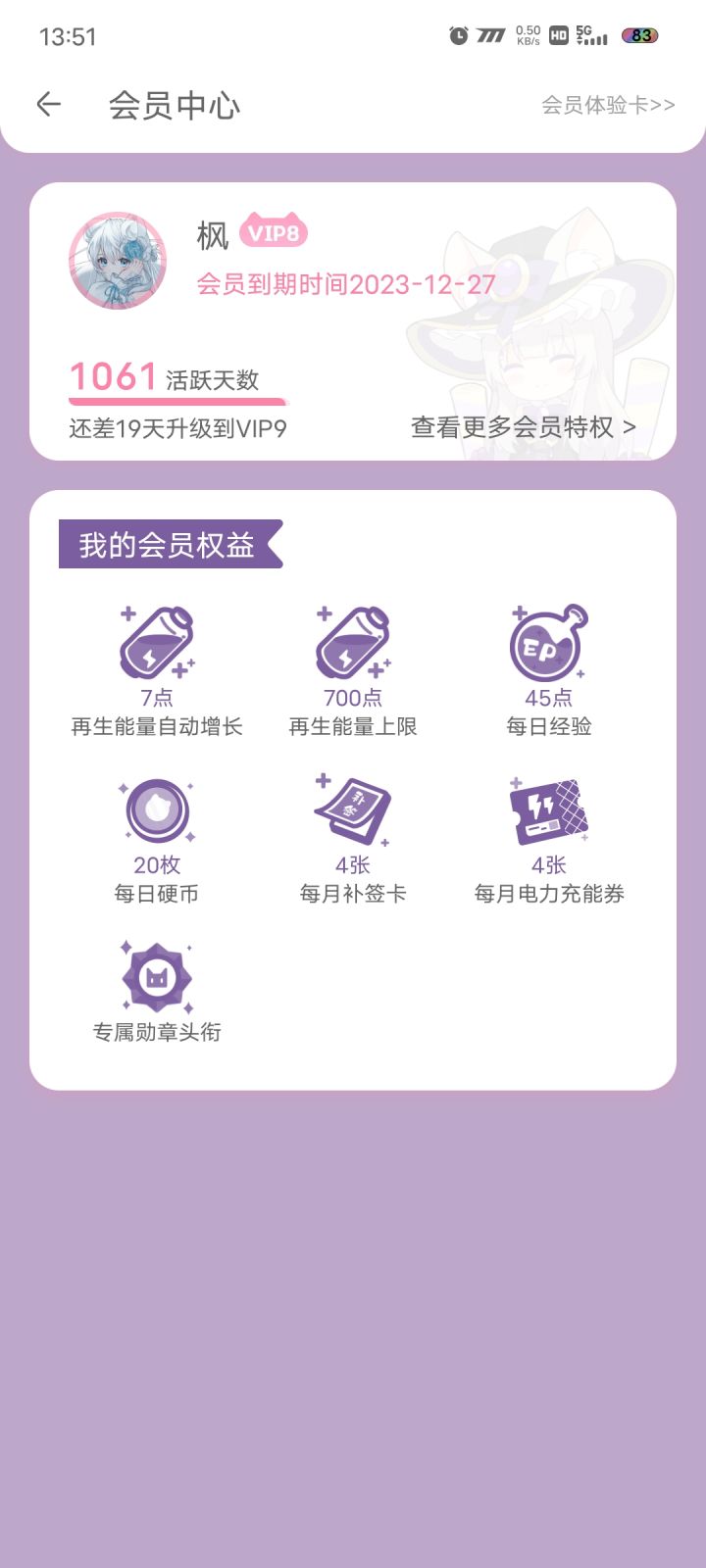The image size is (706, 1568).
Task: Go back from the 会员中心 page
Action: [48, 104]
